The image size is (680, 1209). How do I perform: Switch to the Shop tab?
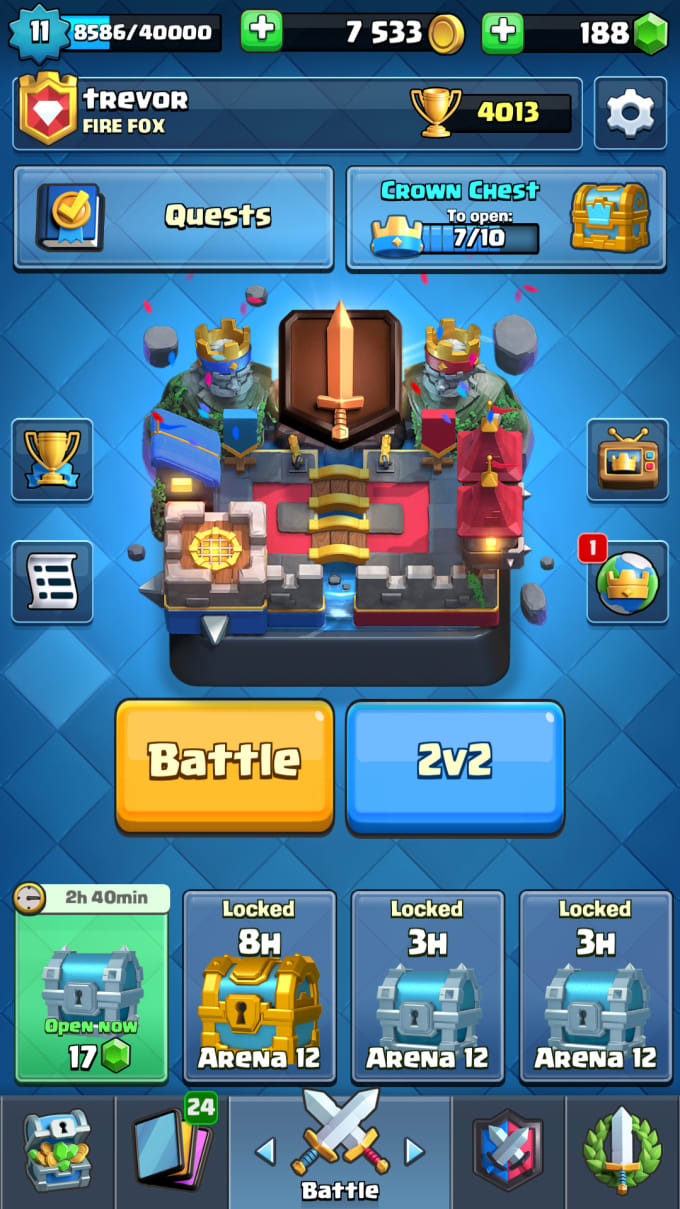click(x=57, y=1152)
